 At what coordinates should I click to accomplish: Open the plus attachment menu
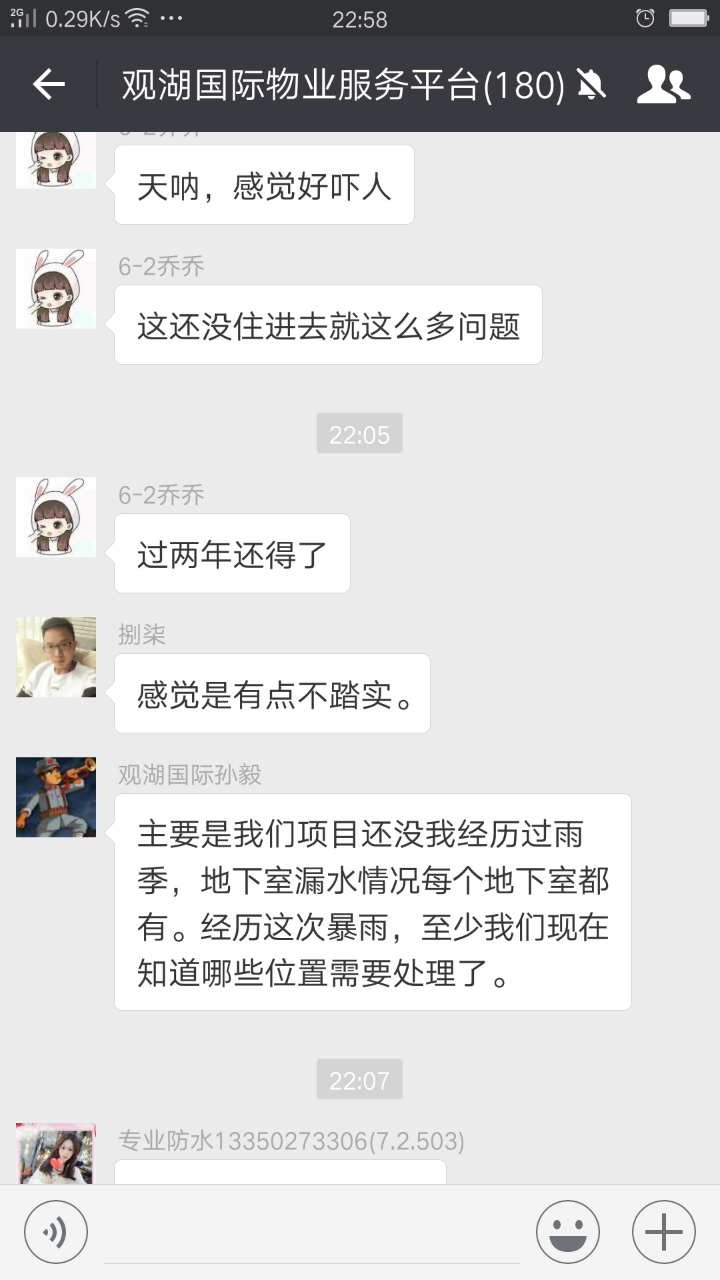click(664, 1232)
